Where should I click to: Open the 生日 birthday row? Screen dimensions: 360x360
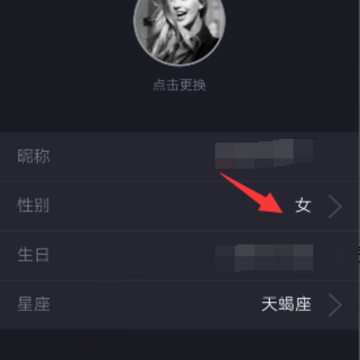(180, 255)
